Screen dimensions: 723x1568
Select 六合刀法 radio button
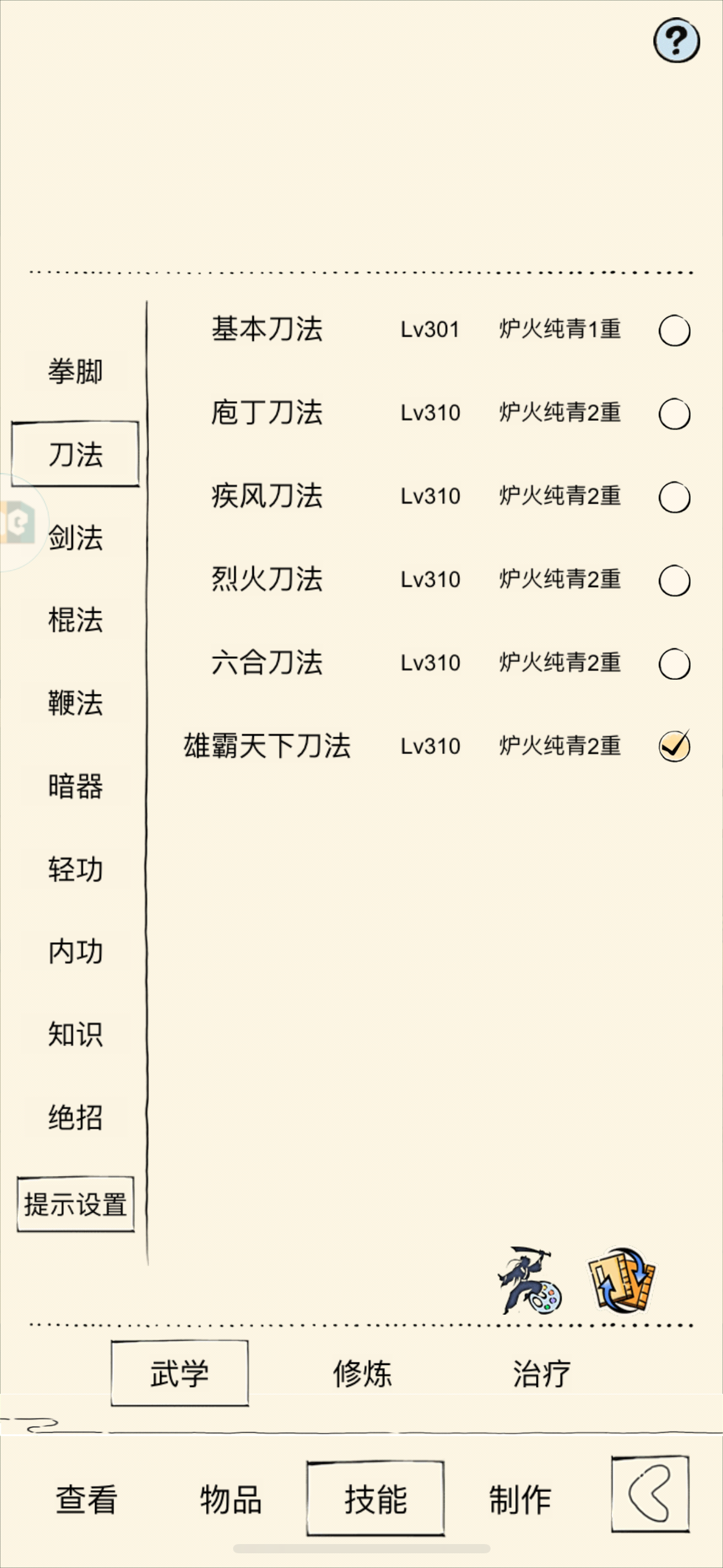673,663
